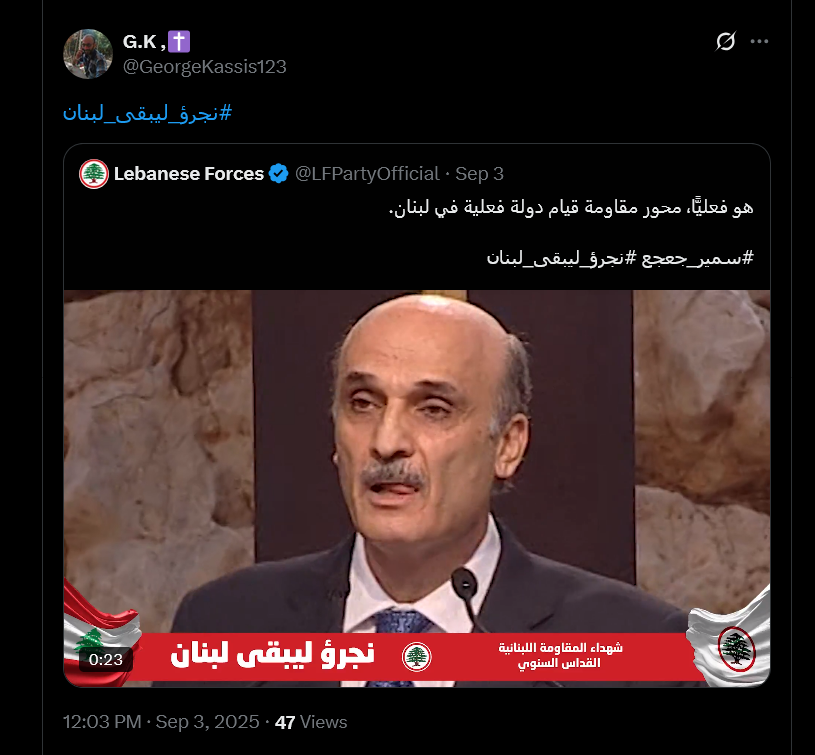Tap the Grok icon beside the menu
The image size is (815, 755).
[x=726, y=42]
